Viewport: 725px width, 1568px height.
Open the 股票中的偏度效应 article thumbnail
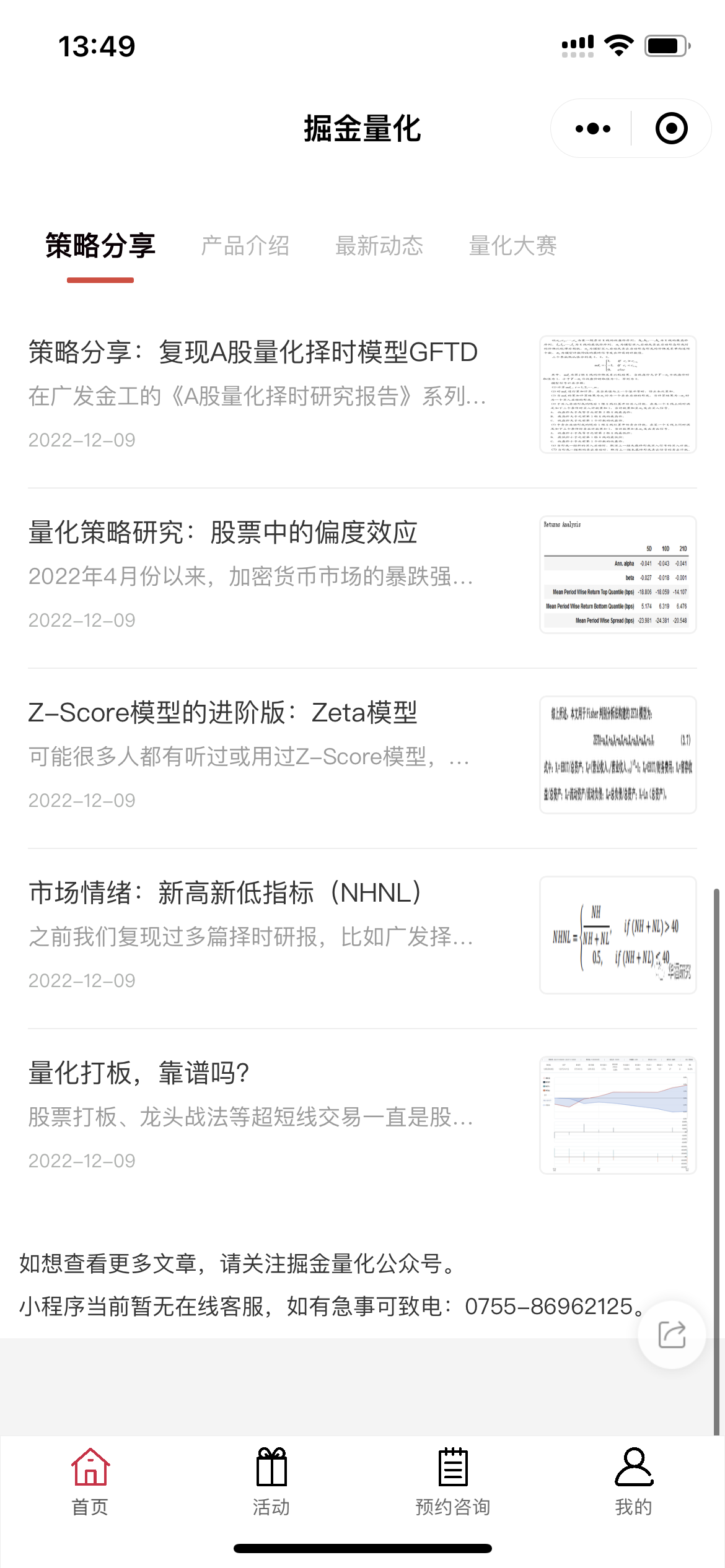click(x=617, y=574)
